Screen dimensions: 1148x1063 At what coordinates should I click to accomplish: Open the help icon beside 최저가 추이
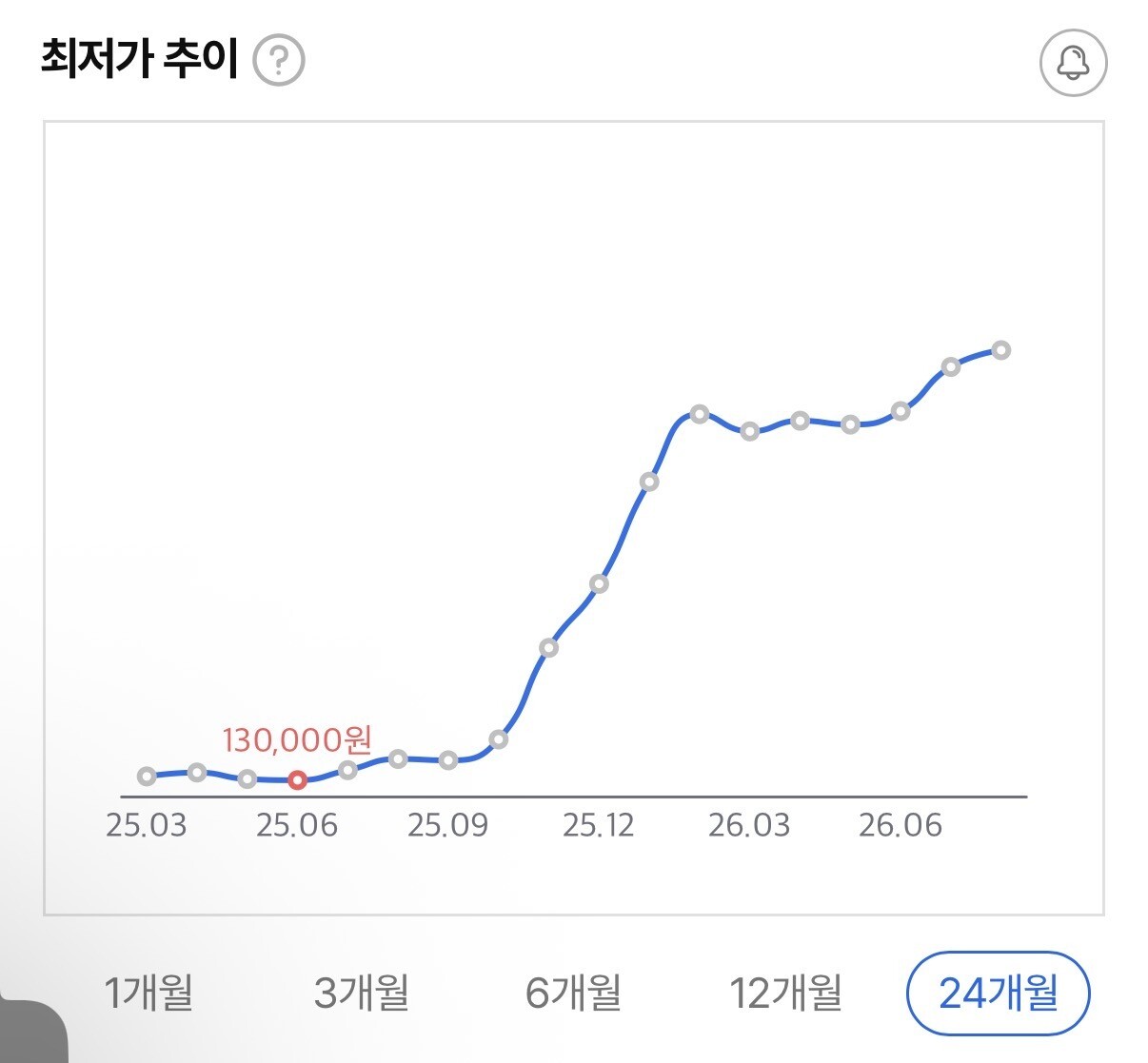tap(279, 61)
